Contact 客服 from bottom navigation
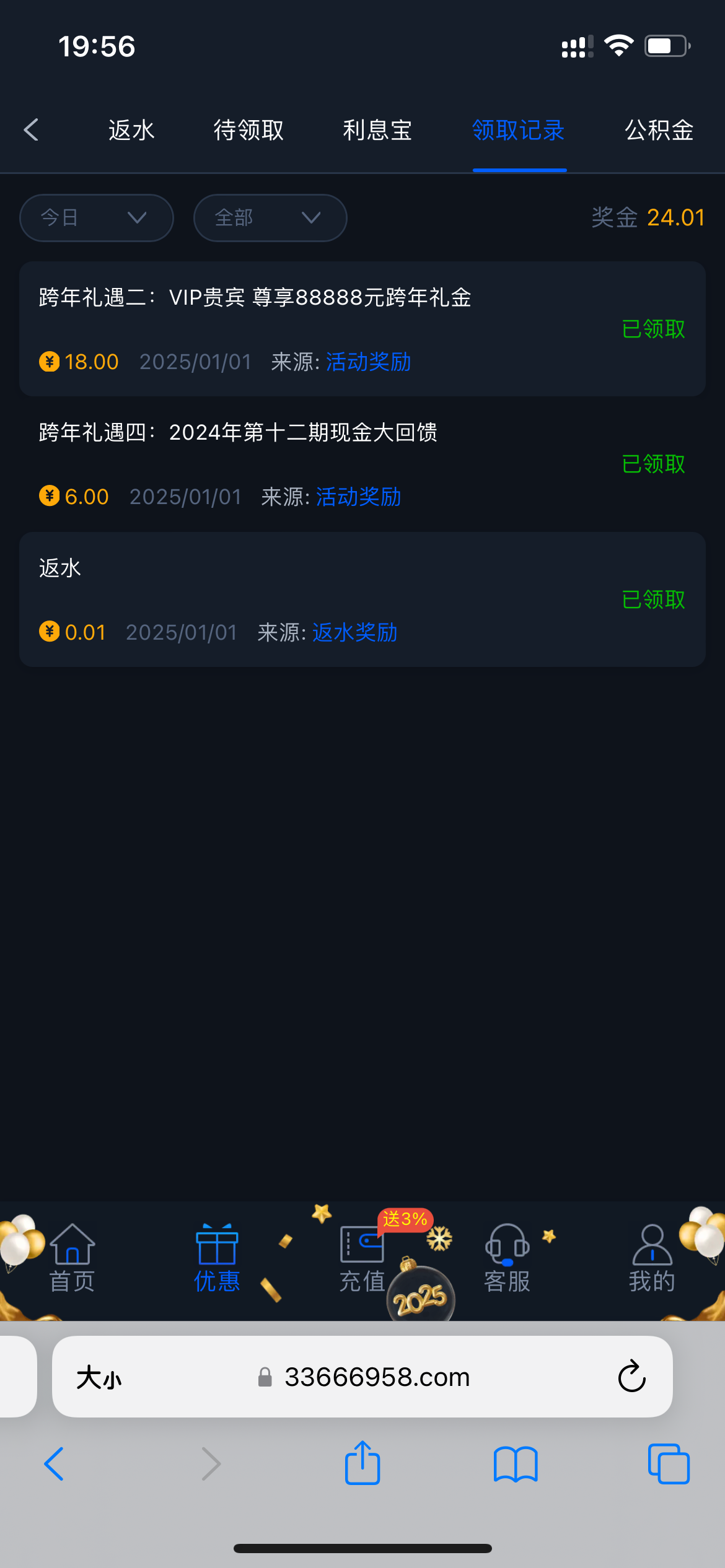The width and height of the screenshot is (725, 1568). coord(507,1258)
